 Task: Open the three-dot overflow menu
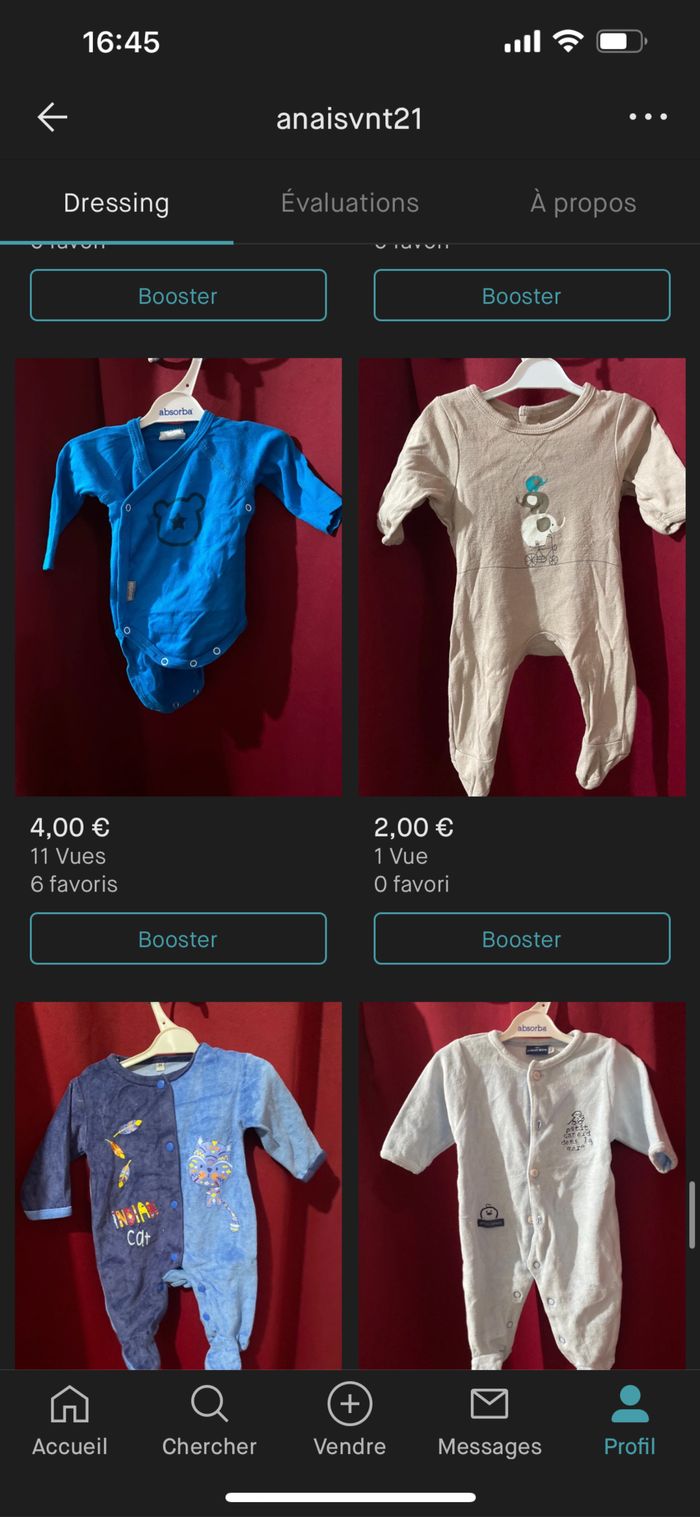(x=648, y=118)
